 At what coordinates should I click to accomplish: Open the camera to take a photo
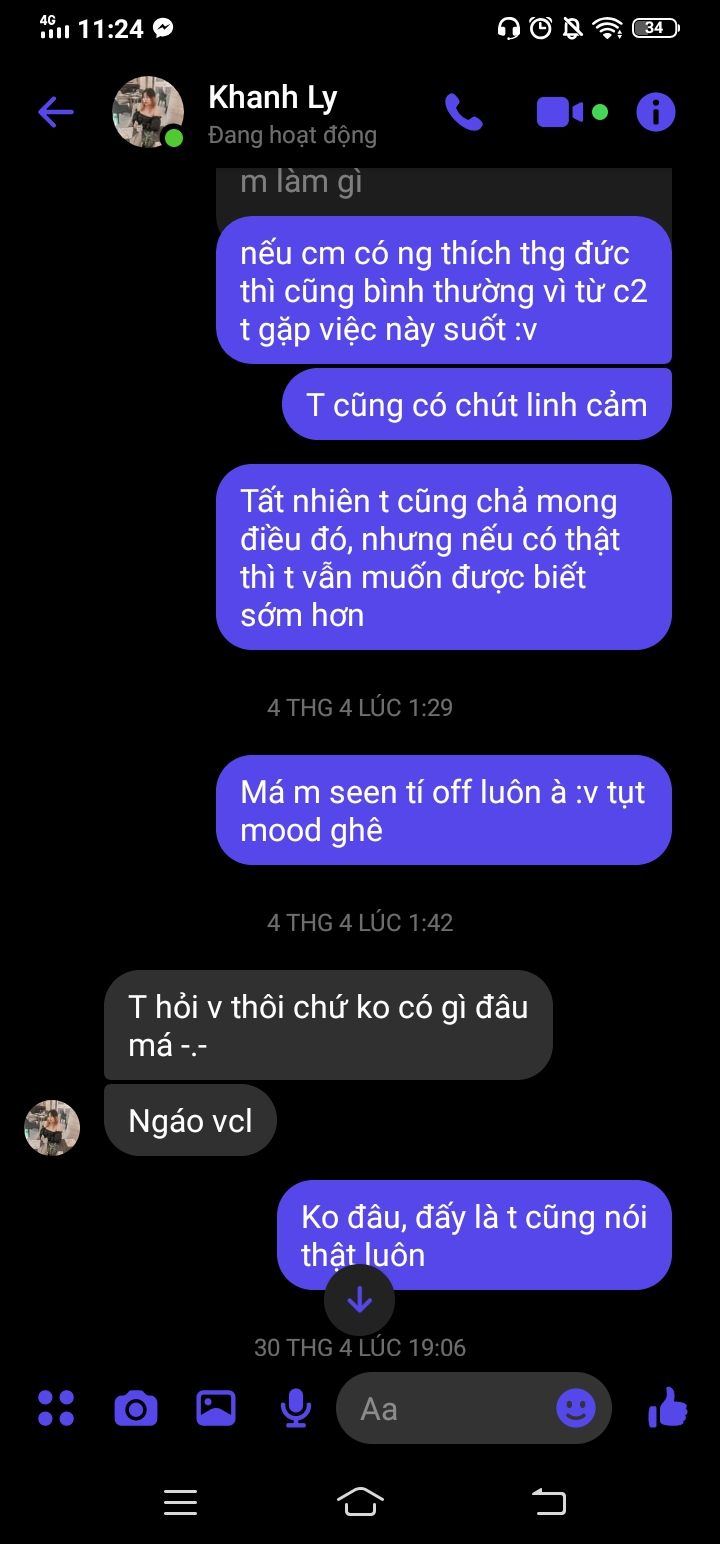pyautogui.click(x=136, y=1408)
